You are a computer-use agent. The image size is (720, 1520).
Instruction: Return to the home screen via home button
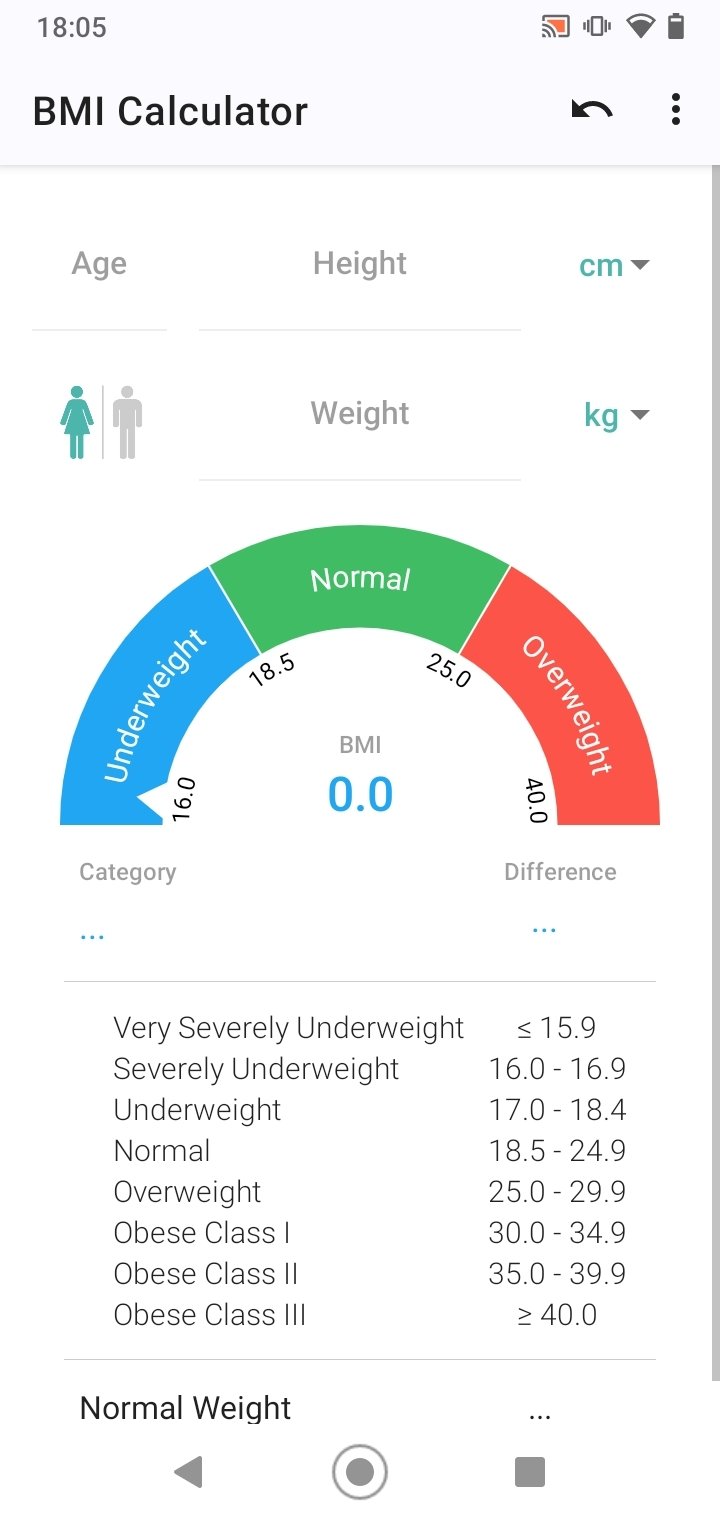360,1471
